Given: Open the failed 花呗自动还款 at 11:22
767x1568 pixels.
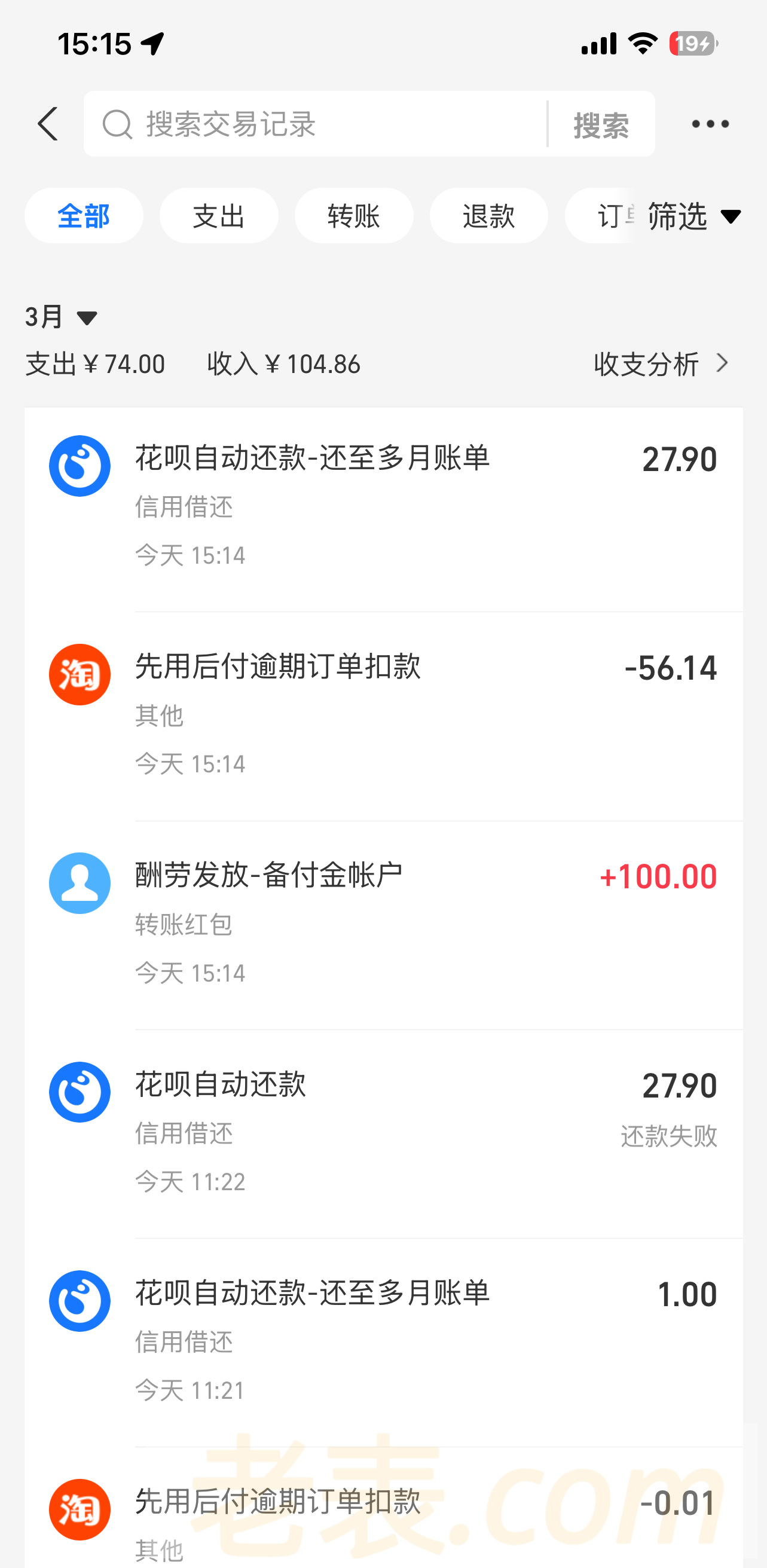Looking at the screenshot, I should (384, 1133).
